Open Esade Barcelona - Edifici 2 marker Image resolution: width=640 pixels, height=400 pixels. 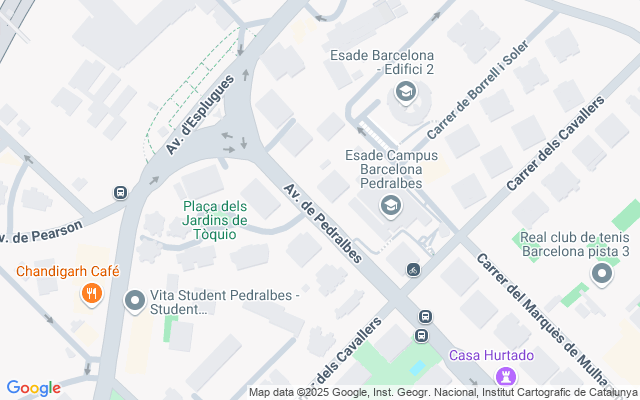click(x=406, y=94)
